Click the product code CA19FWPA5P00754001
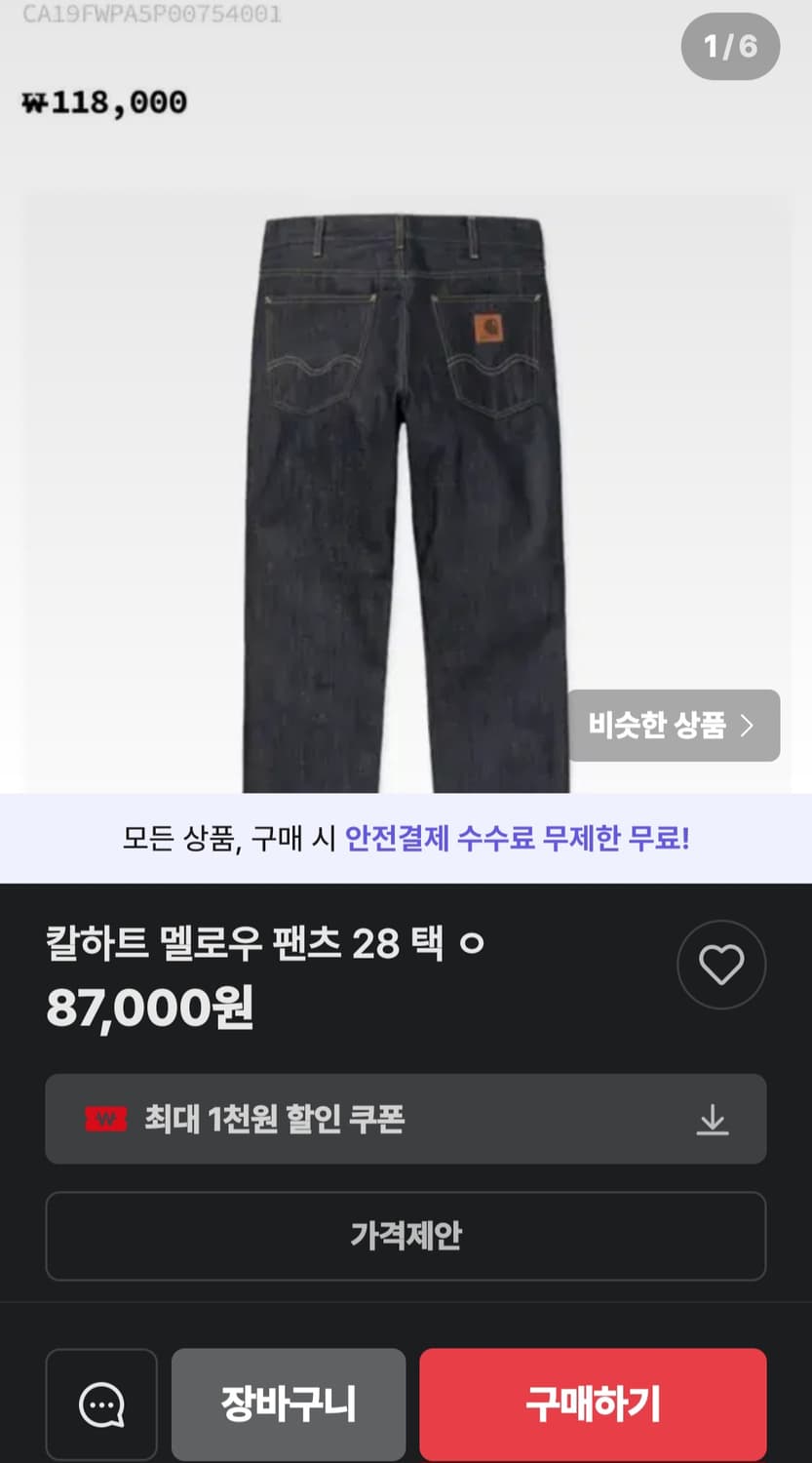This screenshot has height=1463, width=812. 151,15
